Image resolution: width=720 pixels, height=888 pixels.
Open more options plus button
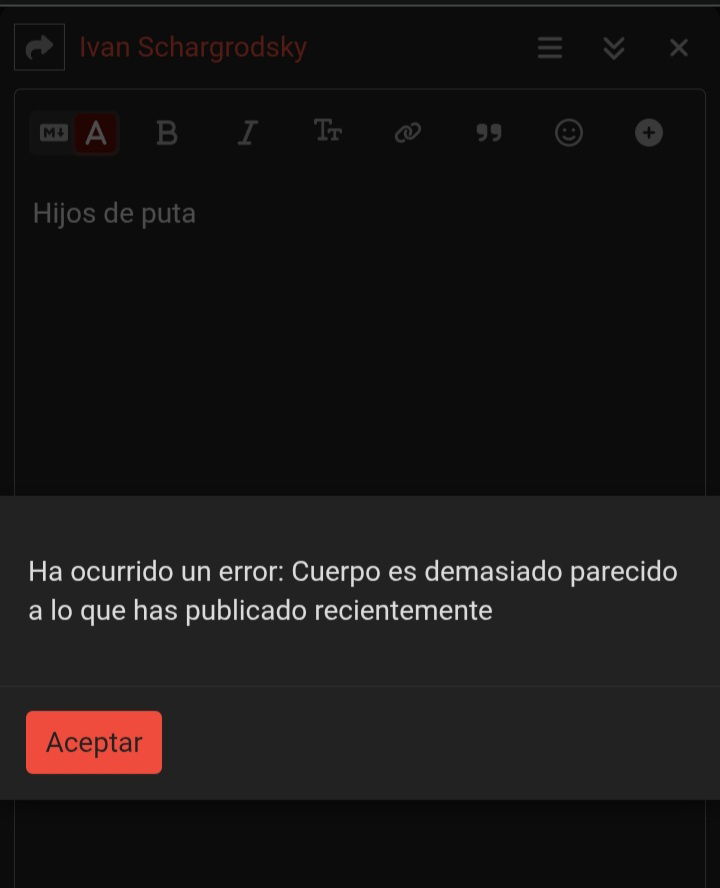tap(649, 133)
